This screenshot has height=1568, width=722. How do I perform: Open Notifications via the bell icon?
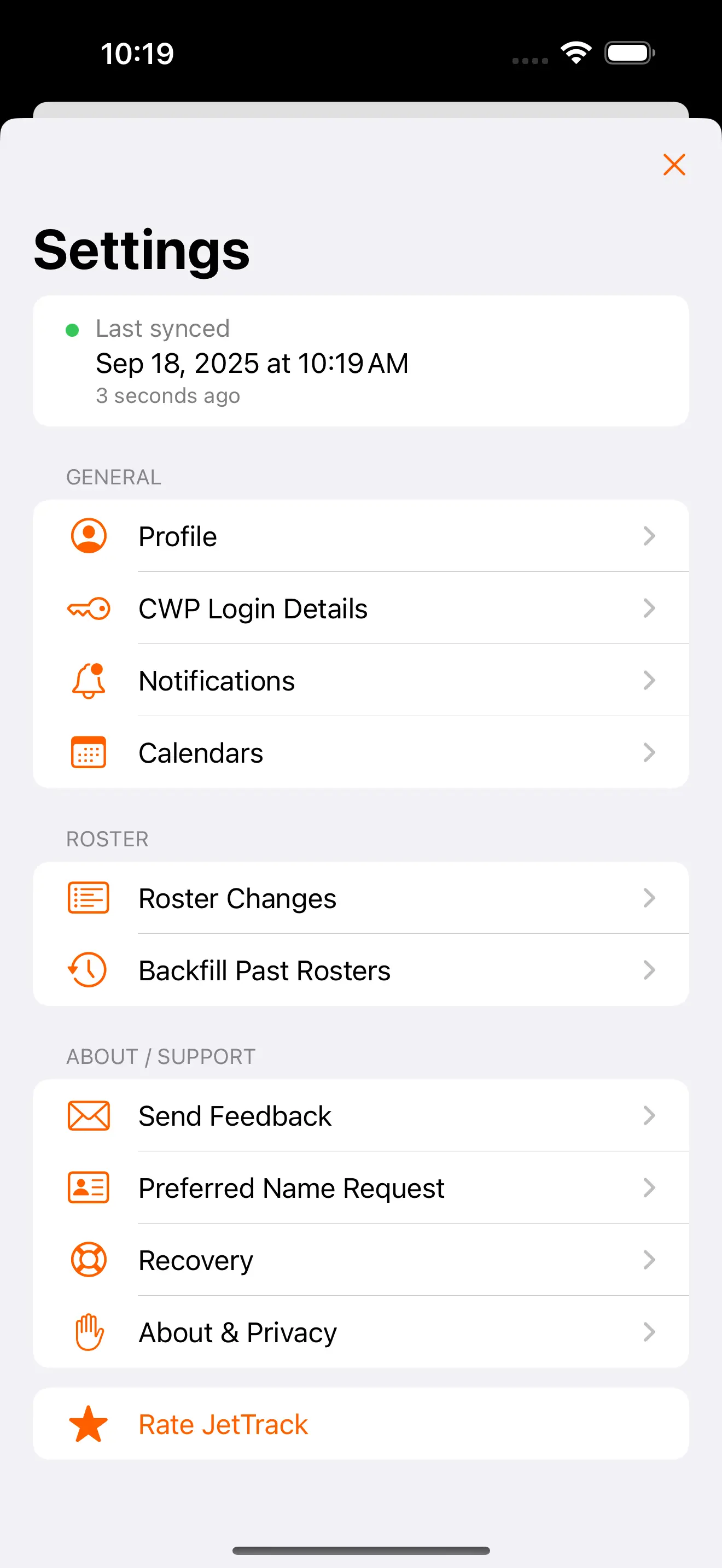click(88, 681)
